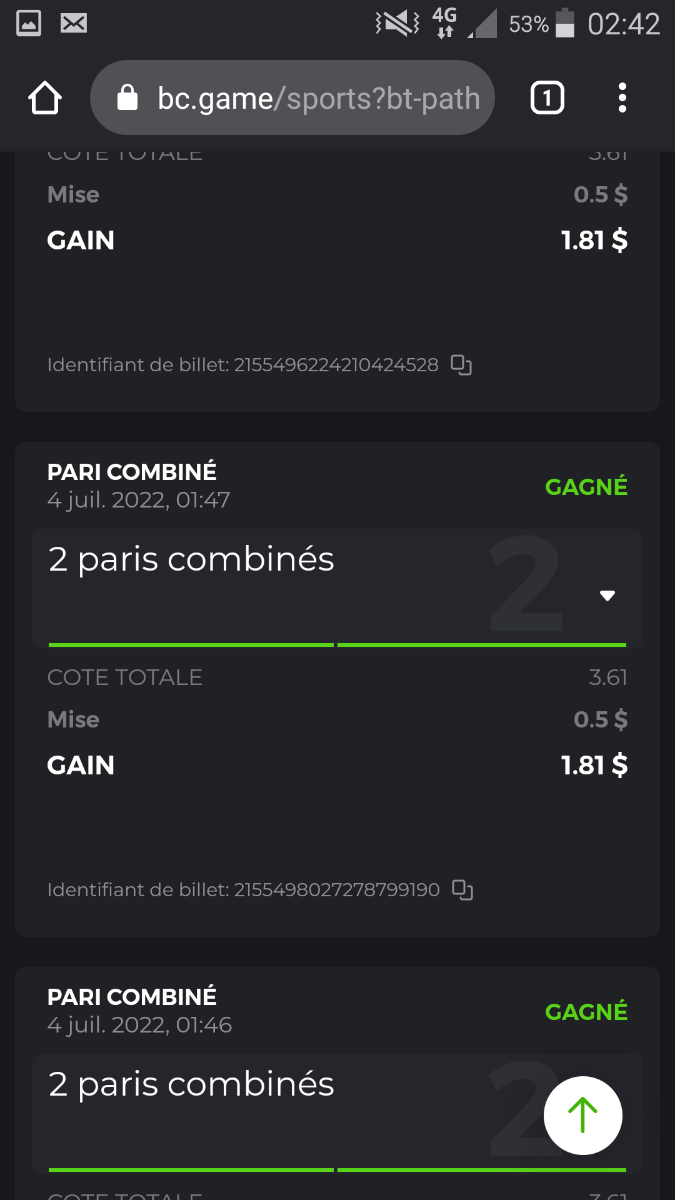Open the browser home page
This screenshot has width=675, height=1200.
tap(45, 98)
